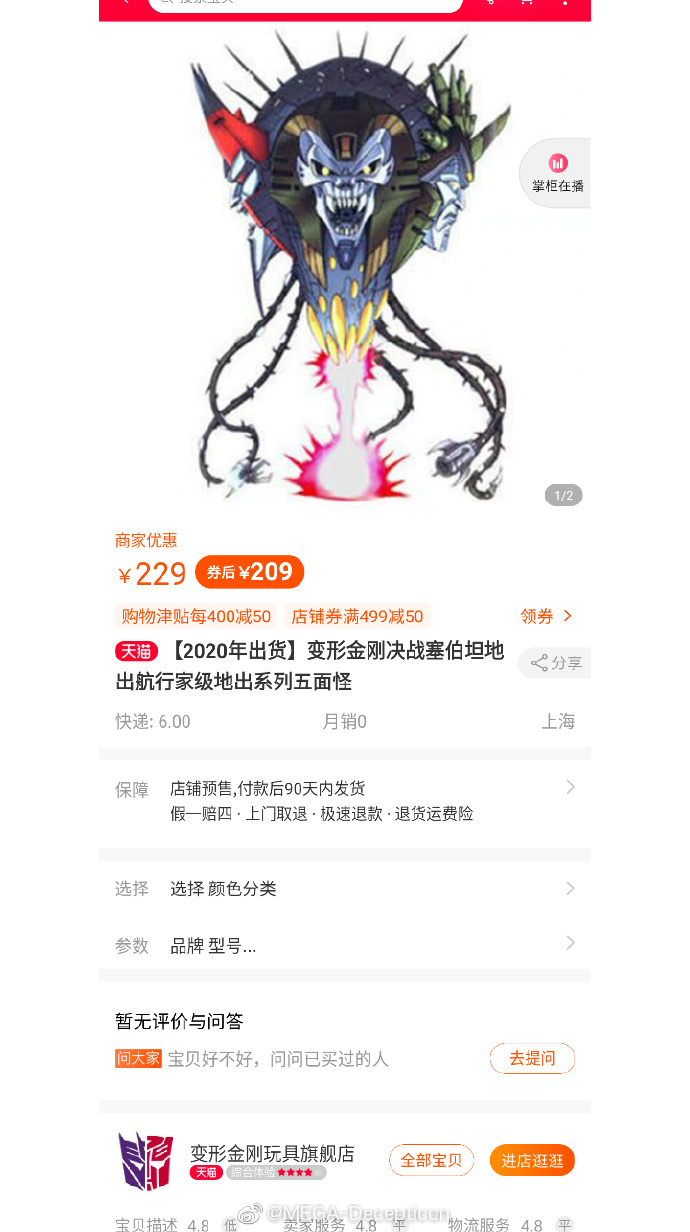The height and width of the screenshot is (1232, 690).
Task: Open the overflow menu
Action: [x=565, y=3]
